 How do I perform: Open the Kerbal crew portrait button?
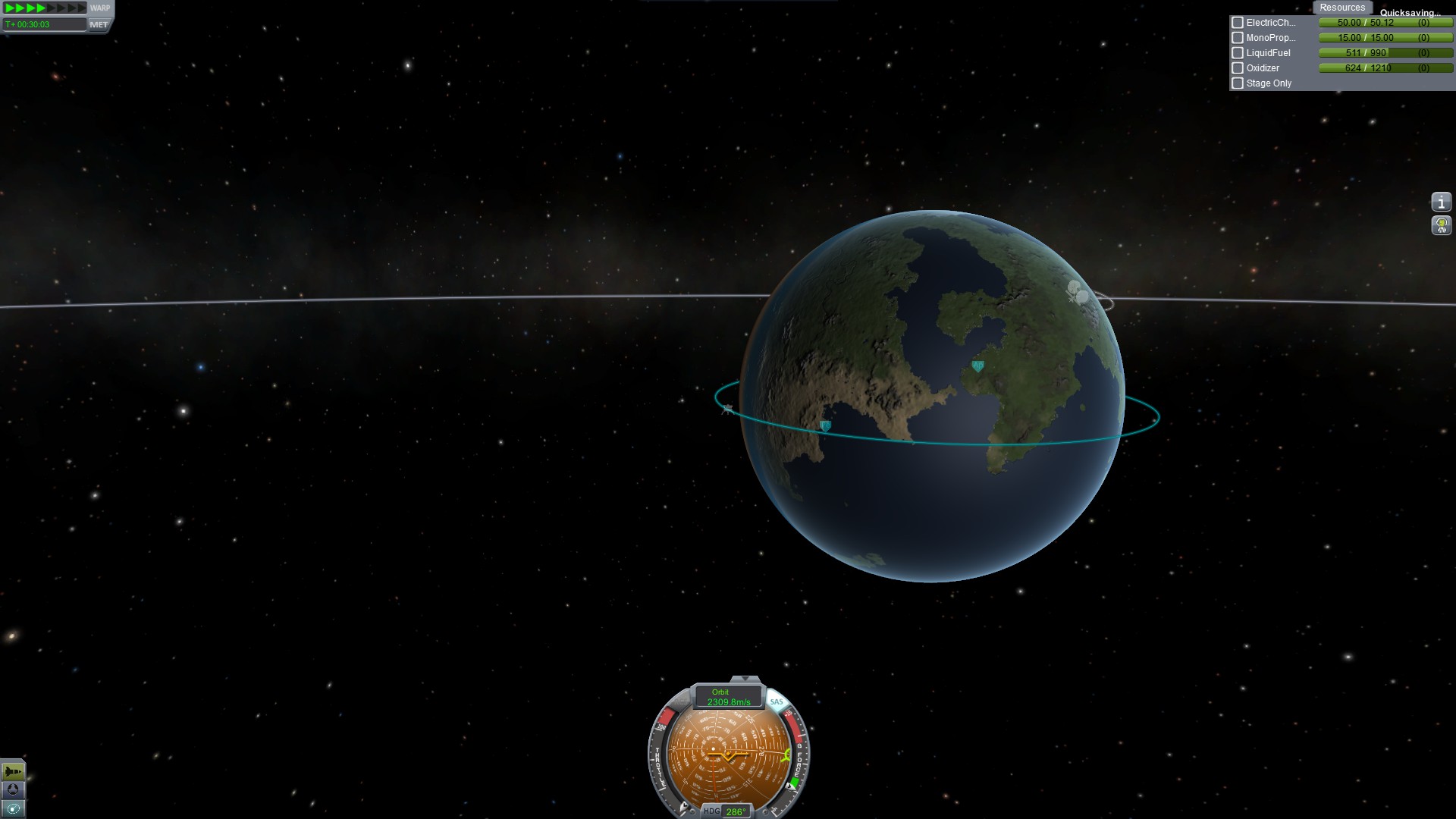[x=1441, y=225]
